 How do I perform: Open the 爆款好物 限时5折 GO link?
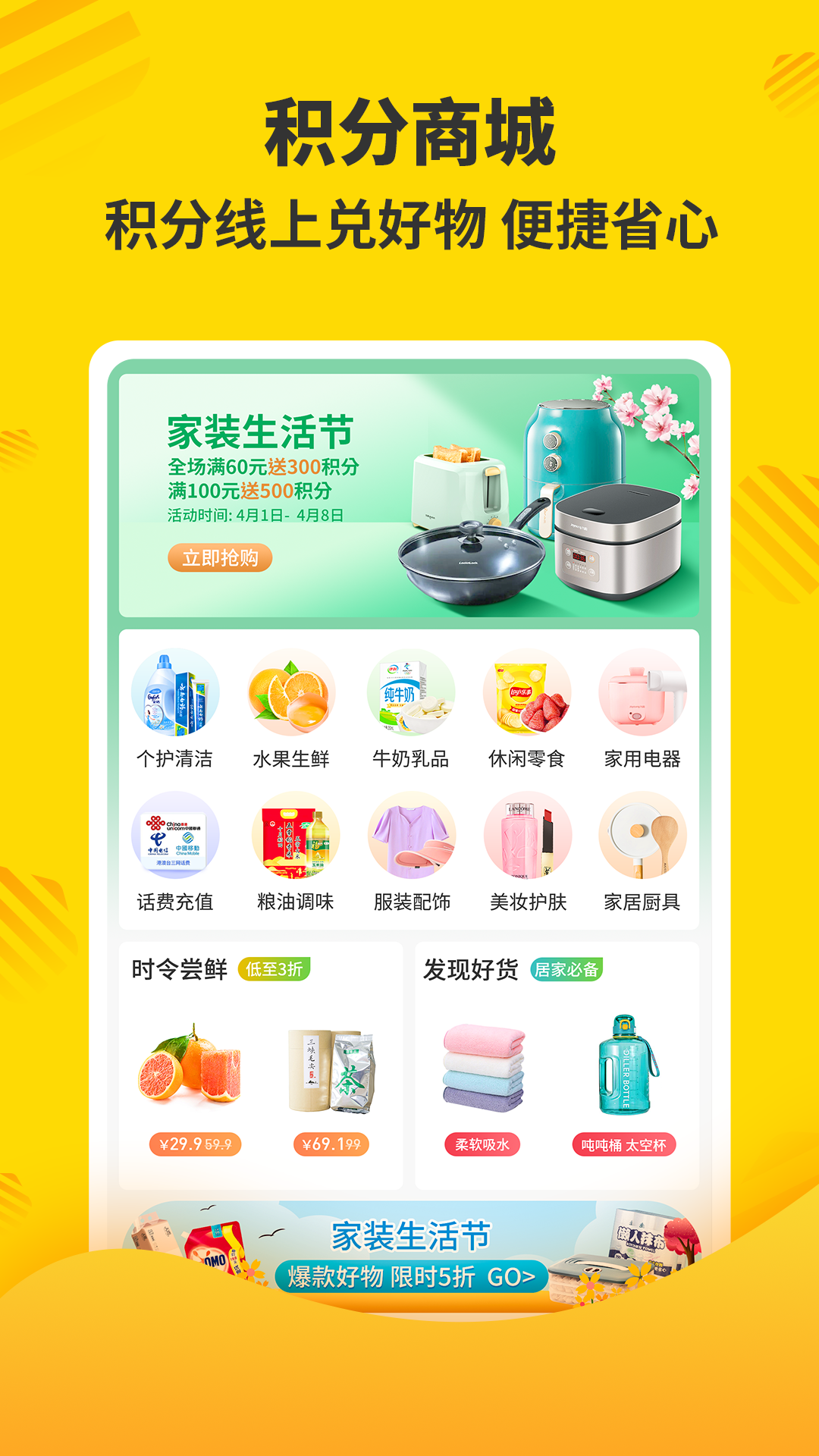coord(409,1272)
